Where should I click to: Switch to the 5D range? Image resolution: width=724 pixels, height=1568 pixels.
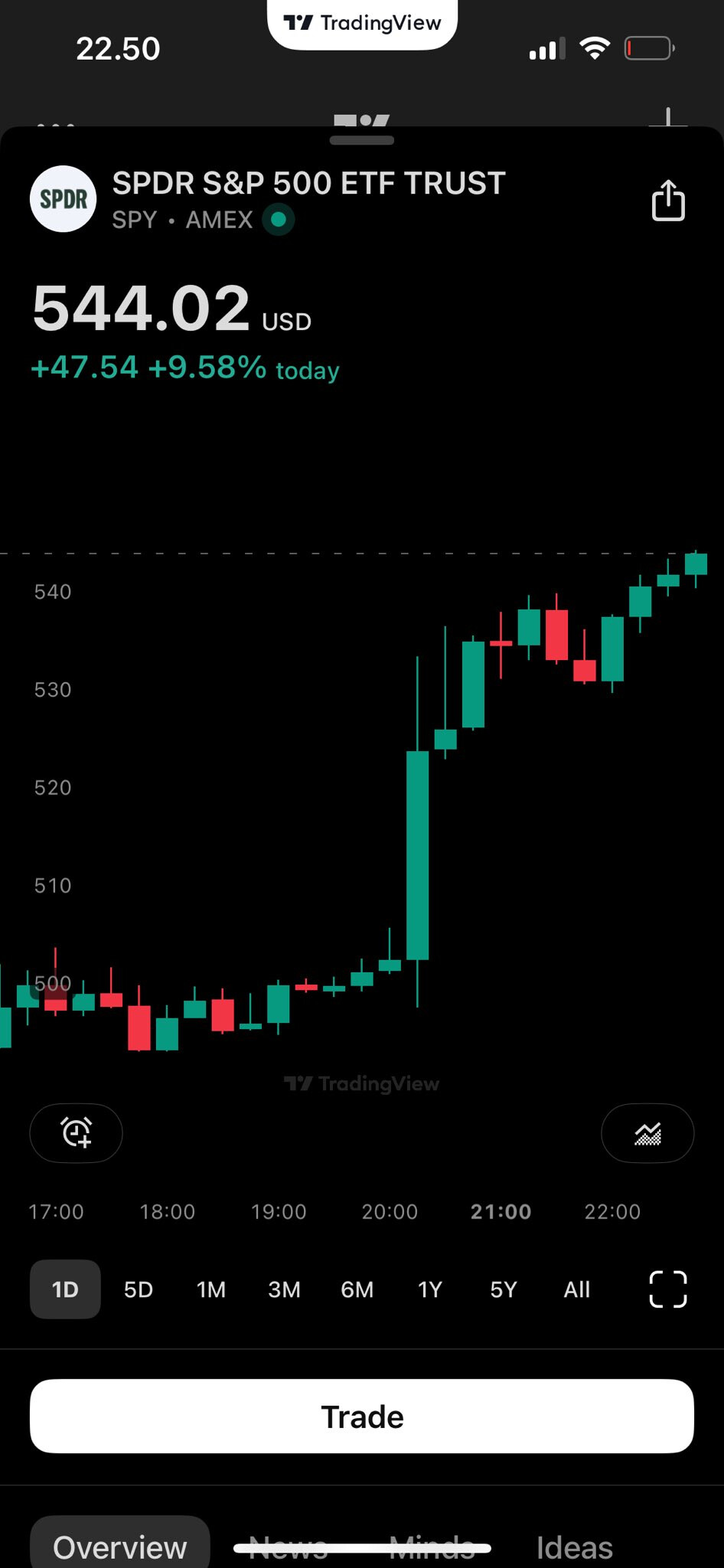click(139, 1289)
